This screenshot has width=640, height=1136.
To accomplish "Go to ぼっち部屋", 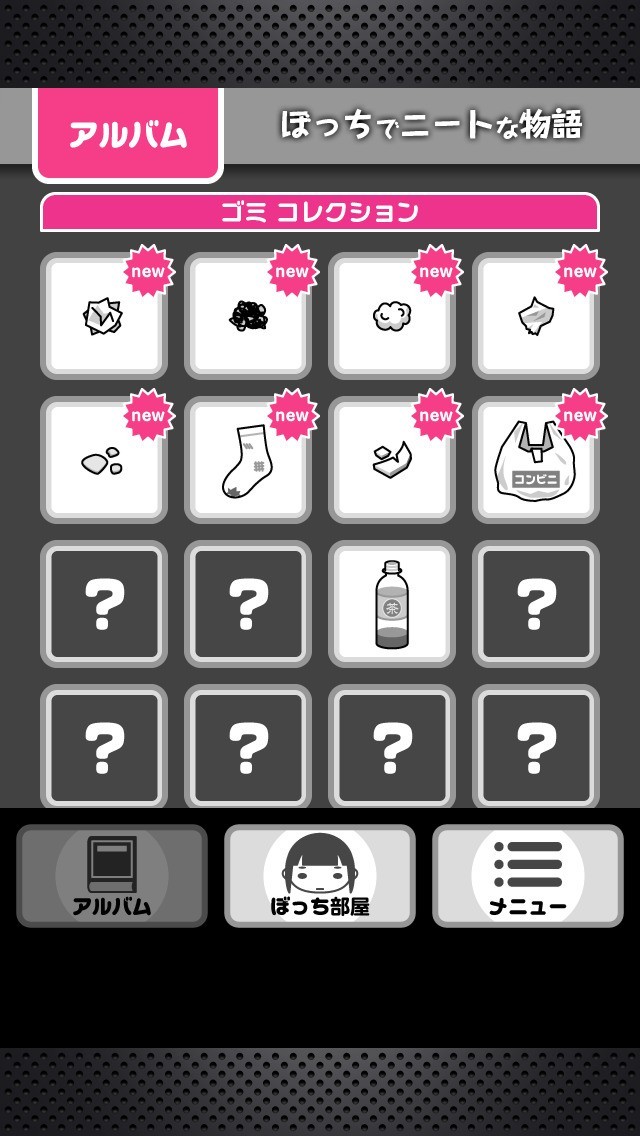I will tap(319, 876).
